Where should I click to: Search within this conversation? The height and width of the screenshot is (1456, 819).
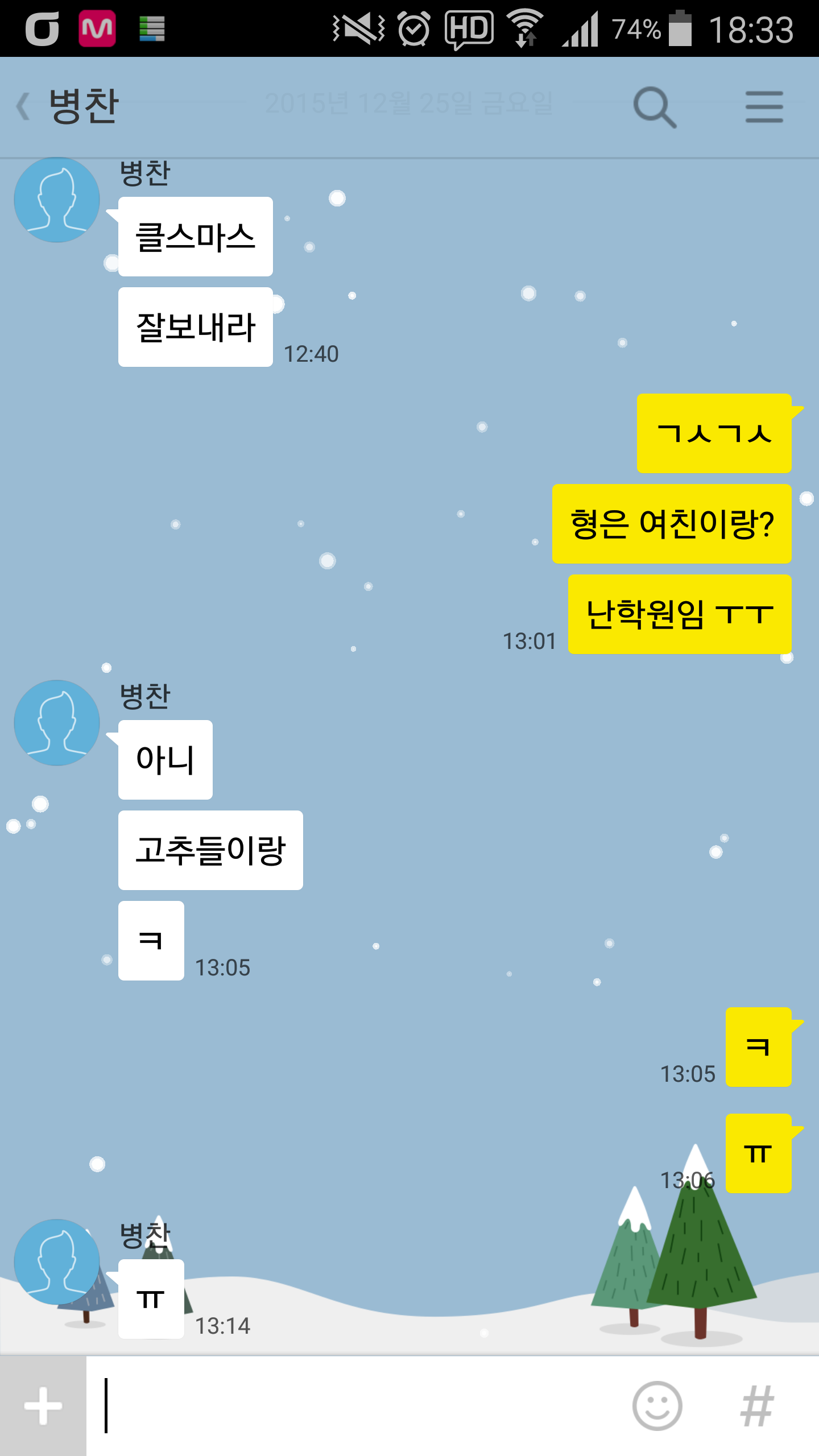tap(655, 106)
